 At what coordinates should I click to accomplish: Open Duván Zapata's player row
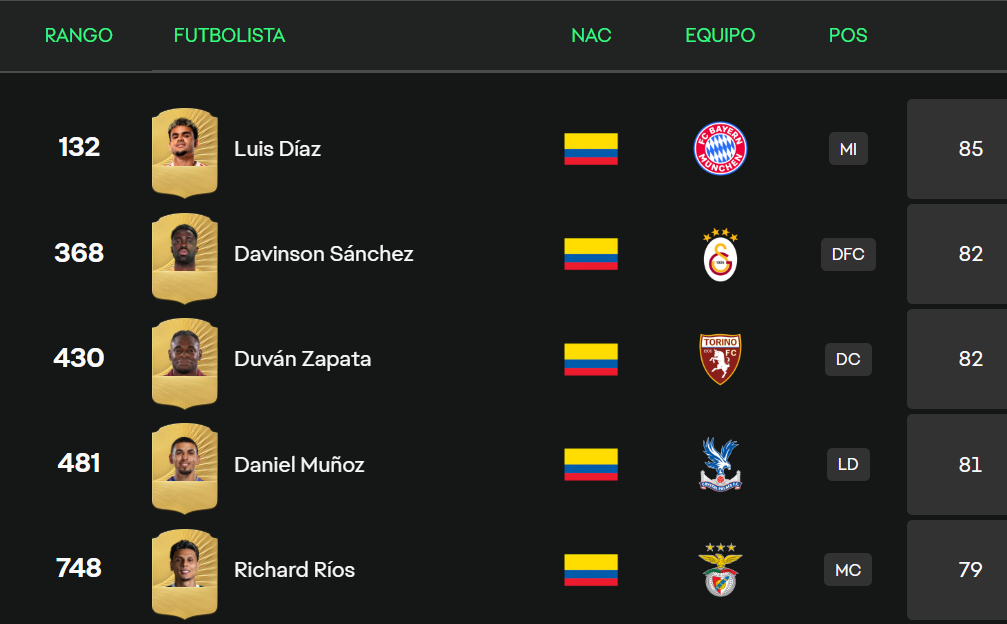[x=302, y=359]
